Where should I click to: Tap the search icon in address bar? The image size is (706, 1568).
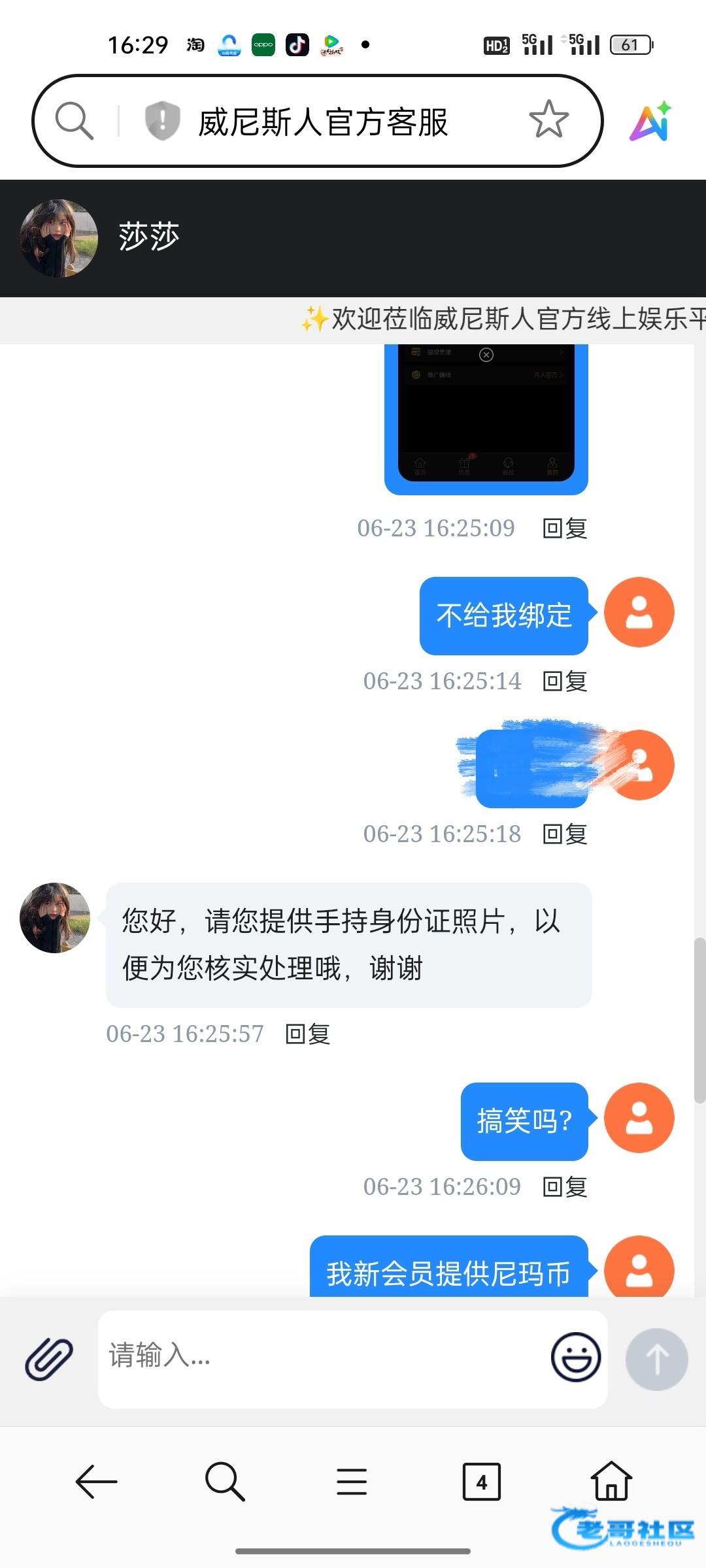click(74, 121)
